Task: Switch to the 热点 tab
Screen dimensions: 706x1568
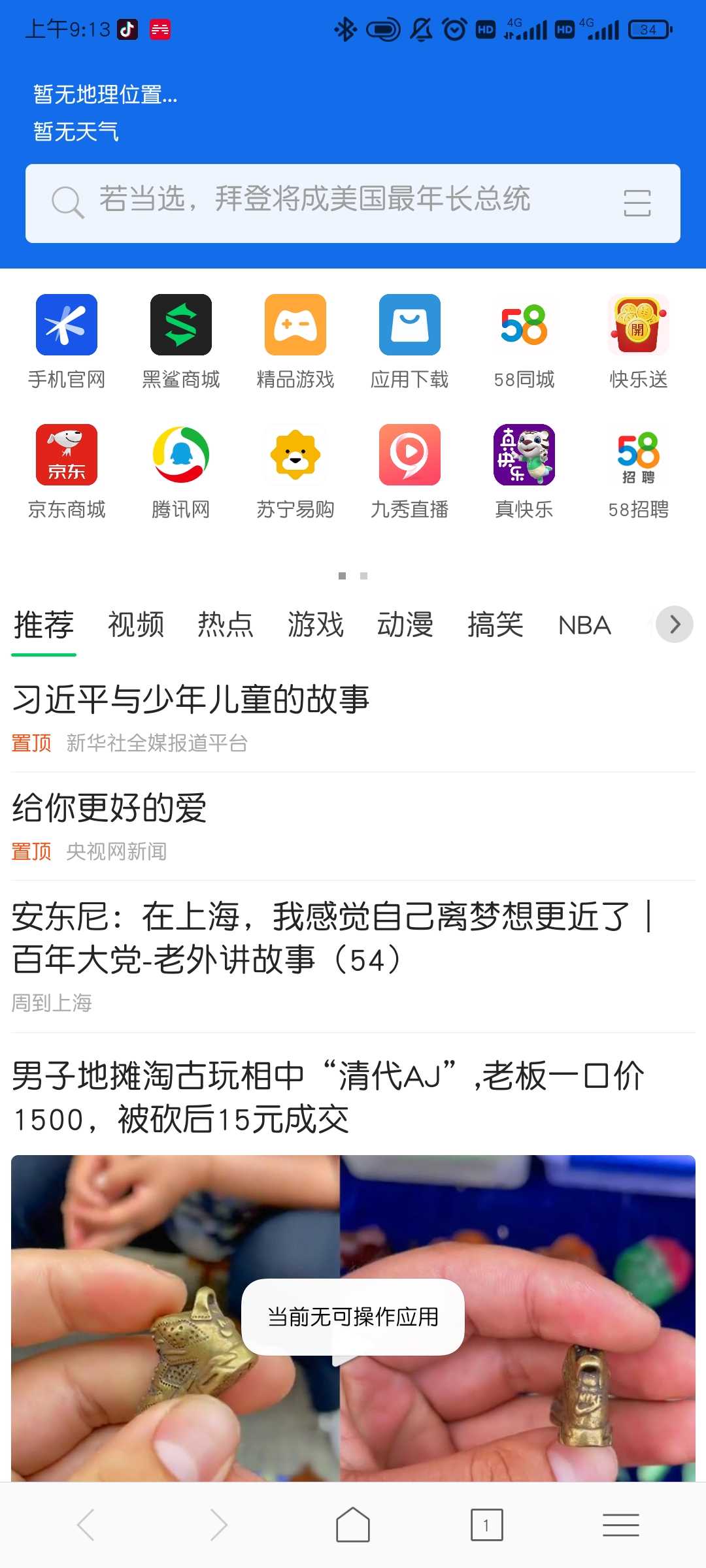Action: [x=226, y=625]
